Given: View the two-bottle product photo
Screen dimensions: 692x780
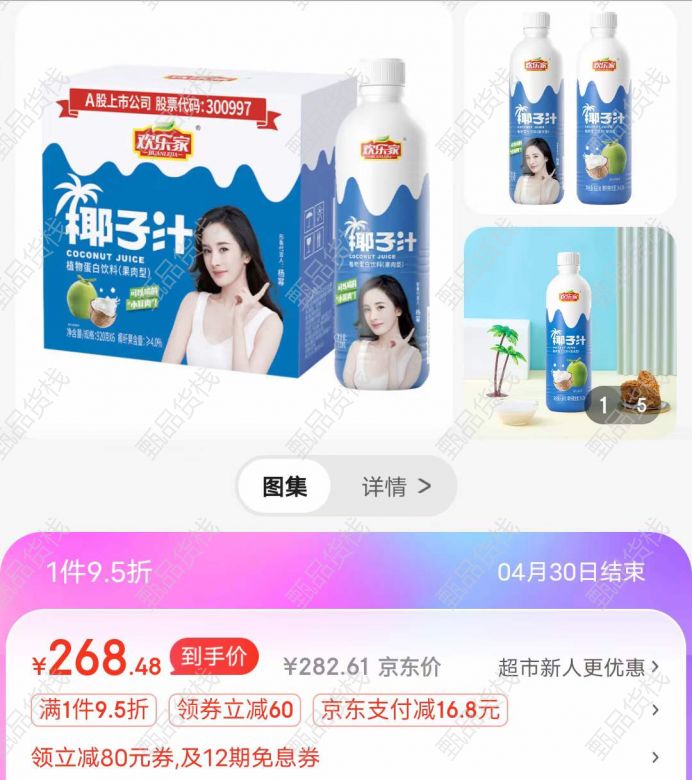Looking at the screenshot, I should pos(570,108).
